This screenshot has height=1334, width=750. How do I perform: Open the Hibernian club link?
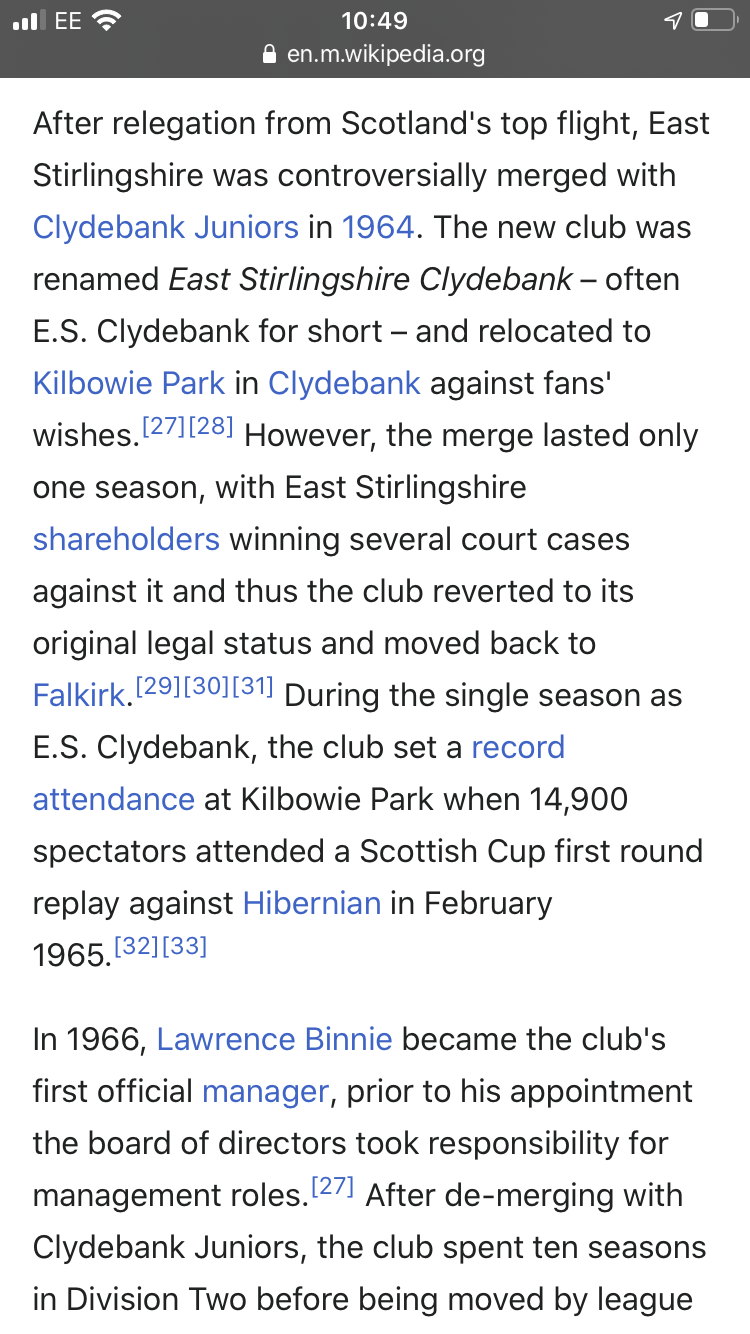(312, 903)
